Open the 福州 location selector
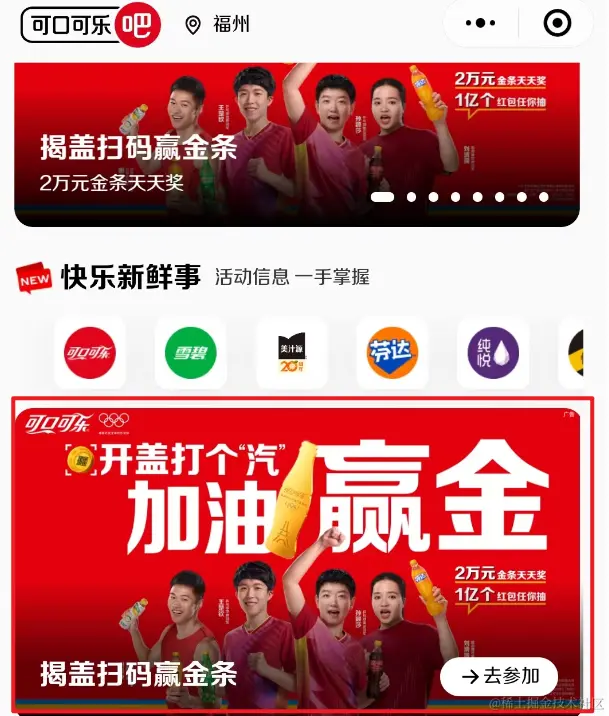This screenshot has height=716, width=609. (219, 24)
